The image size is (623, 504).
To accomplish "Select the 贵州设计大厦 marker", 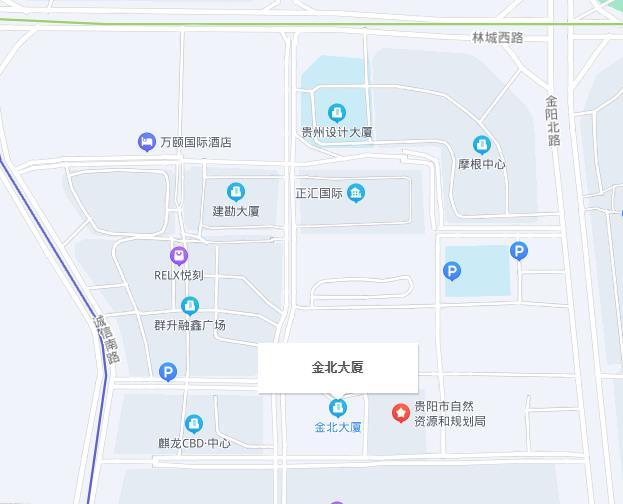I will click(337, 113).
